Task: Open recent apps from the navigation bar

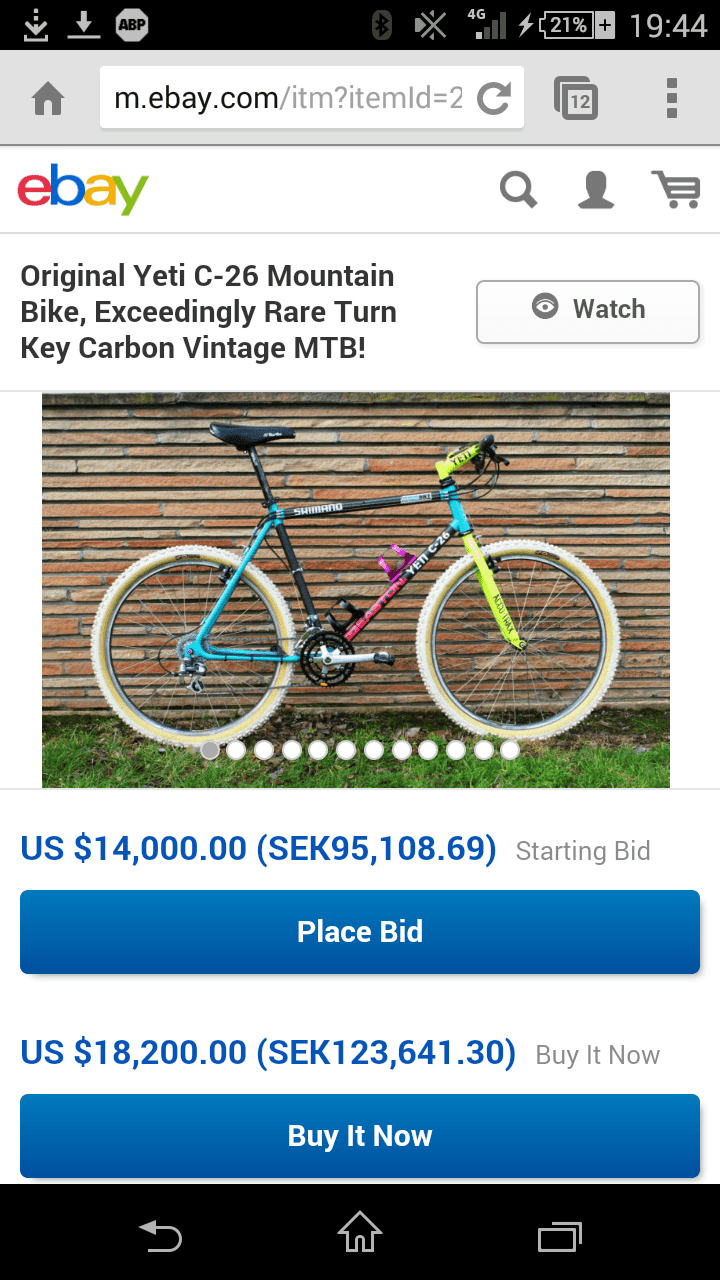Action: tap(559, 1234)
